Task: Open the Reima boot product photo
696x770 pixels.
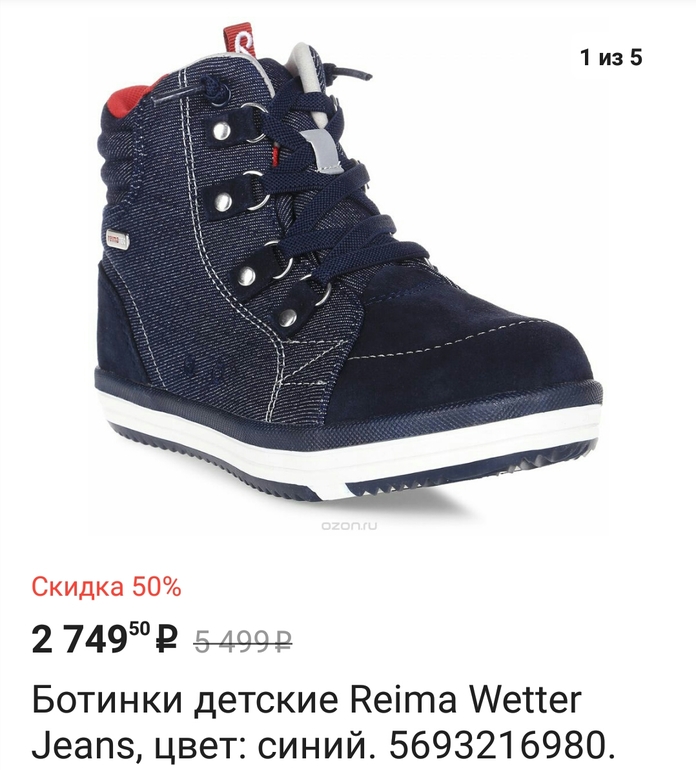Action: [347, 270]
